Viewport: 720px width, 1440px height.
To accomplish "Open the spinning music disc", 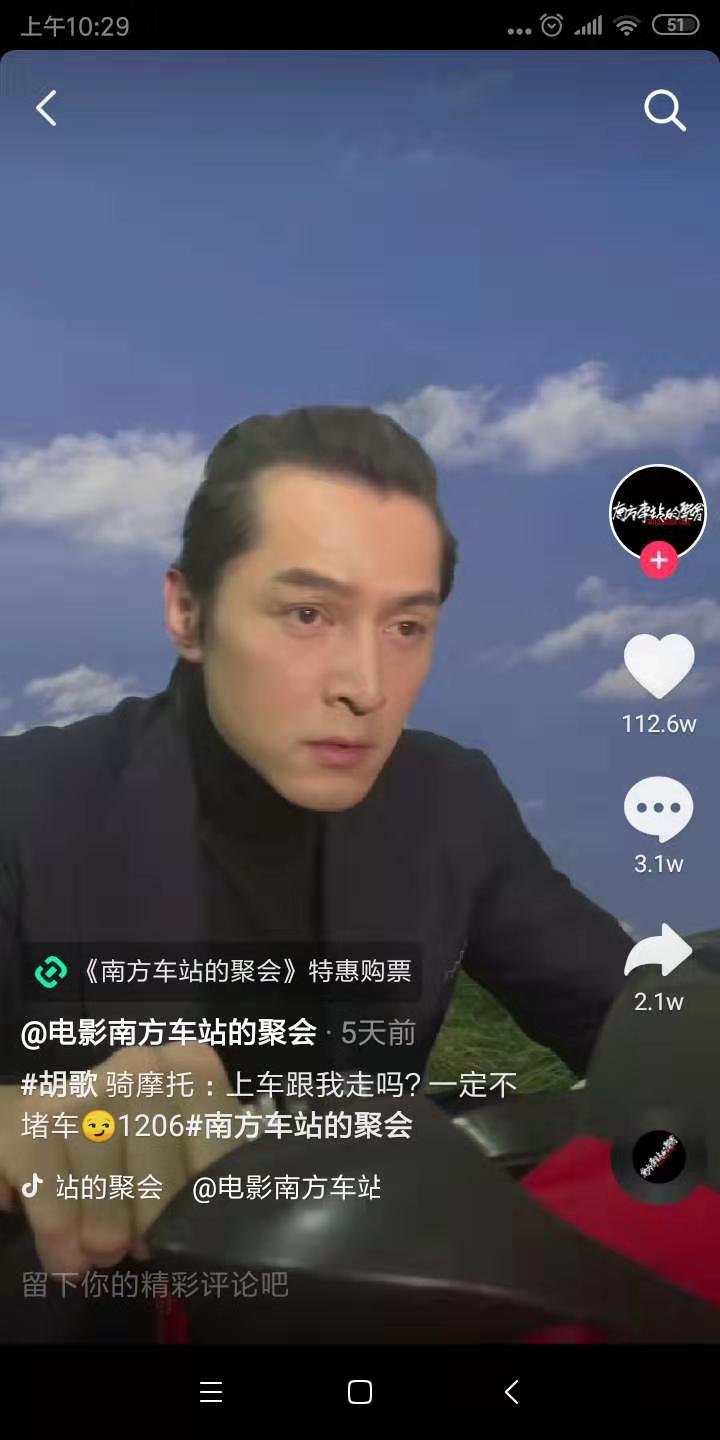I will pos(658,1158).
